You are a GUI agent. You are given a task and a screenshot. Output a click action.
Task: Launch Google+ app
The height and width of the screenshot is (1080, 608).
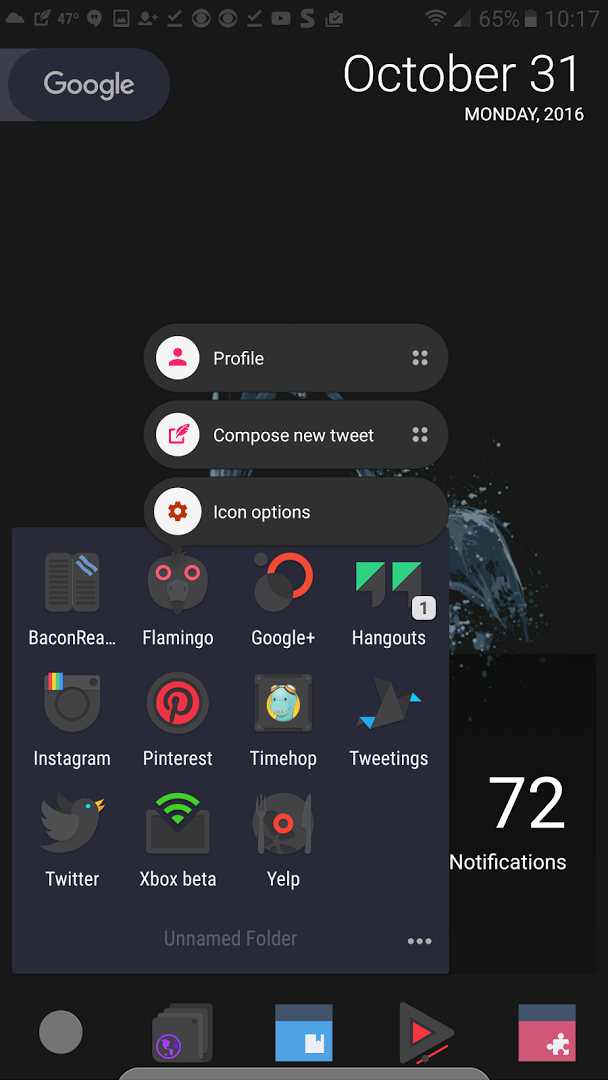tap(283, 584)
